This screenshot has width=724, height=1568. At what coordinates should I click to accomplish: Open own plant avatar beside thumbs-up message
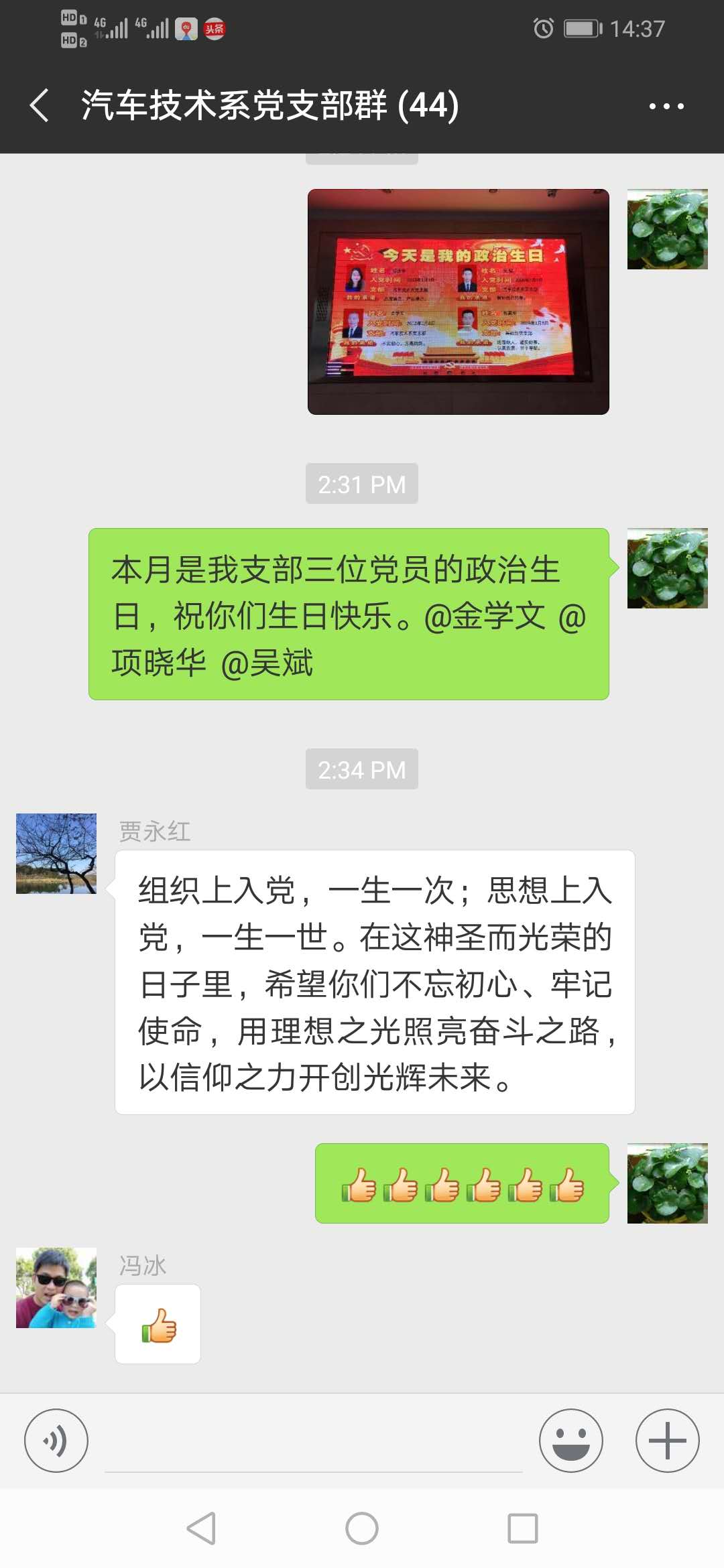click(x=667, y=1183)
